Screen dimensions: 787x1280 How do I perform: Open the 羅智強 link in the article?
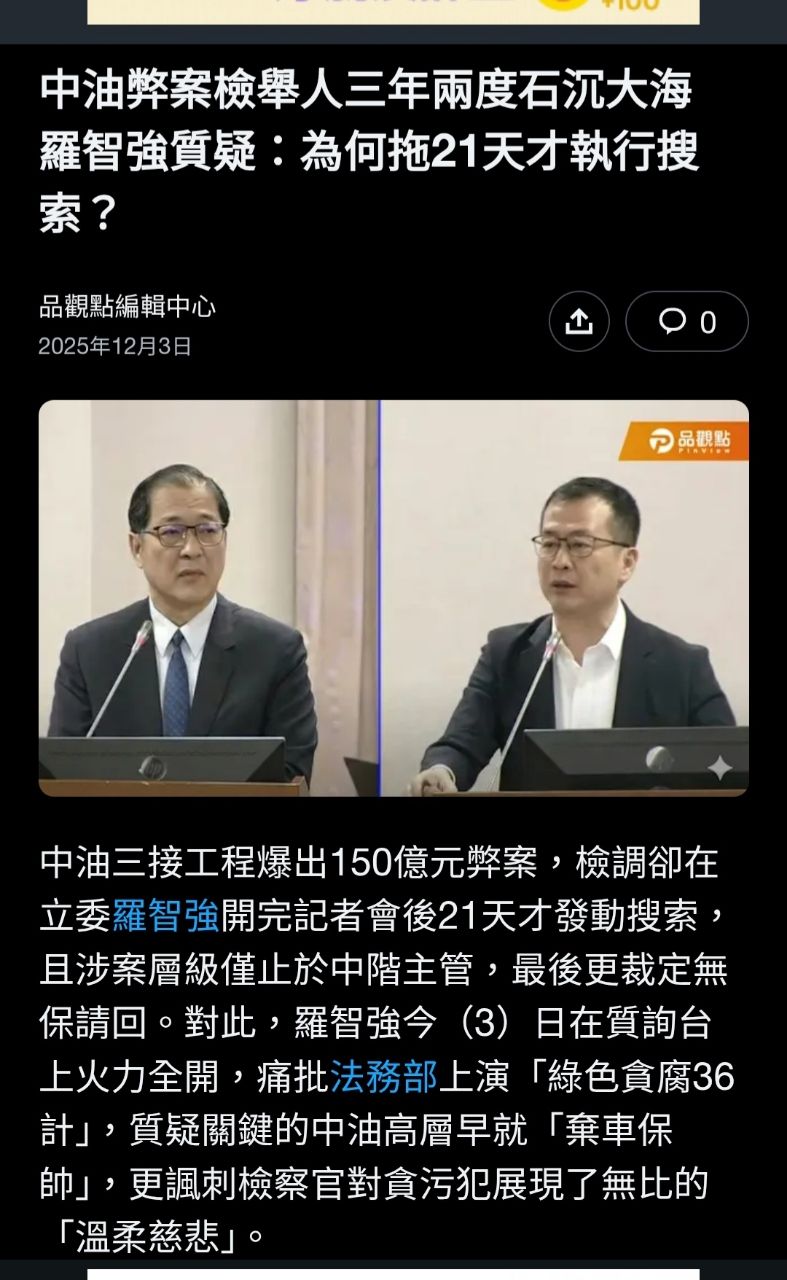pyautogui.click(x=165, y=915)
